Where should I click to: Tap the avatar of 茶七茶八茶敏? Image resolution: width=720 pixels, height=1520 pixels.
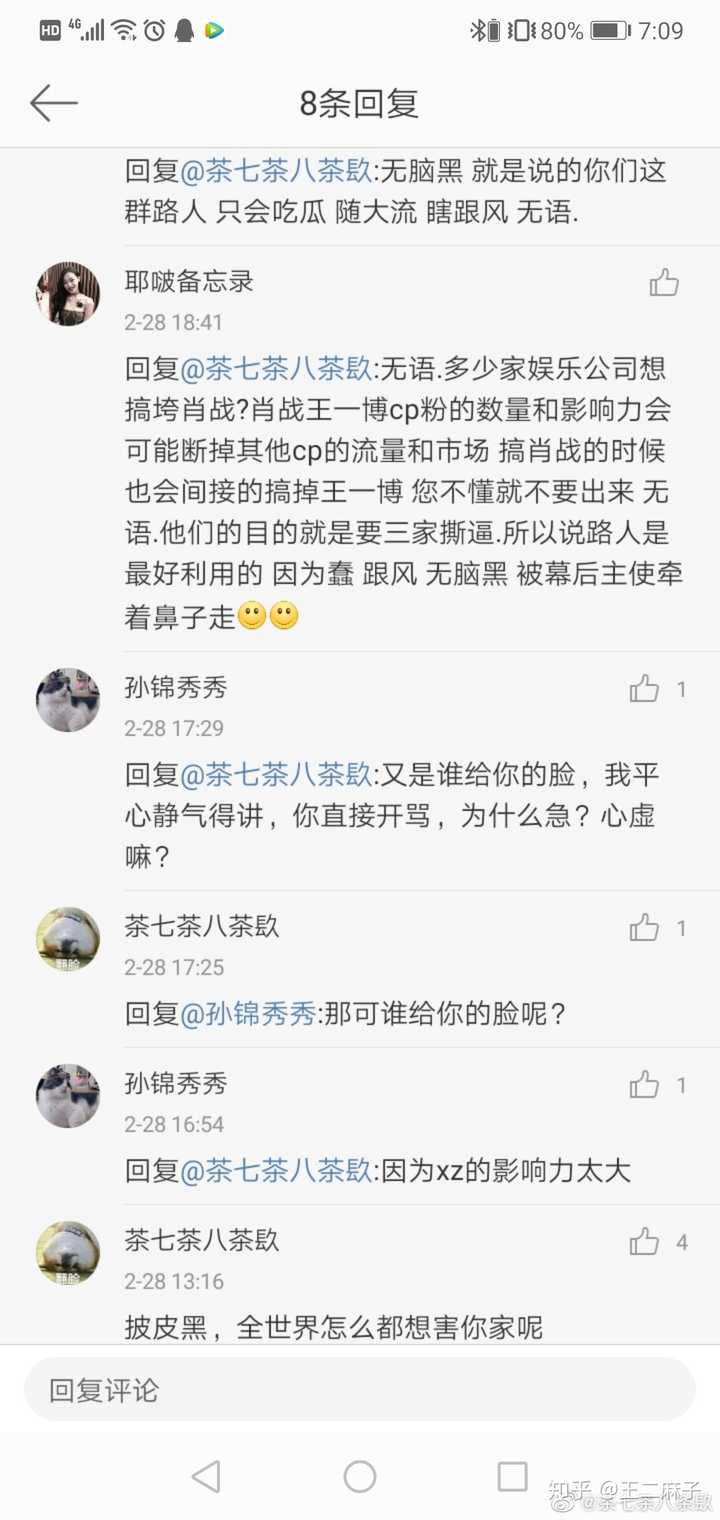[x=67, y=938]
